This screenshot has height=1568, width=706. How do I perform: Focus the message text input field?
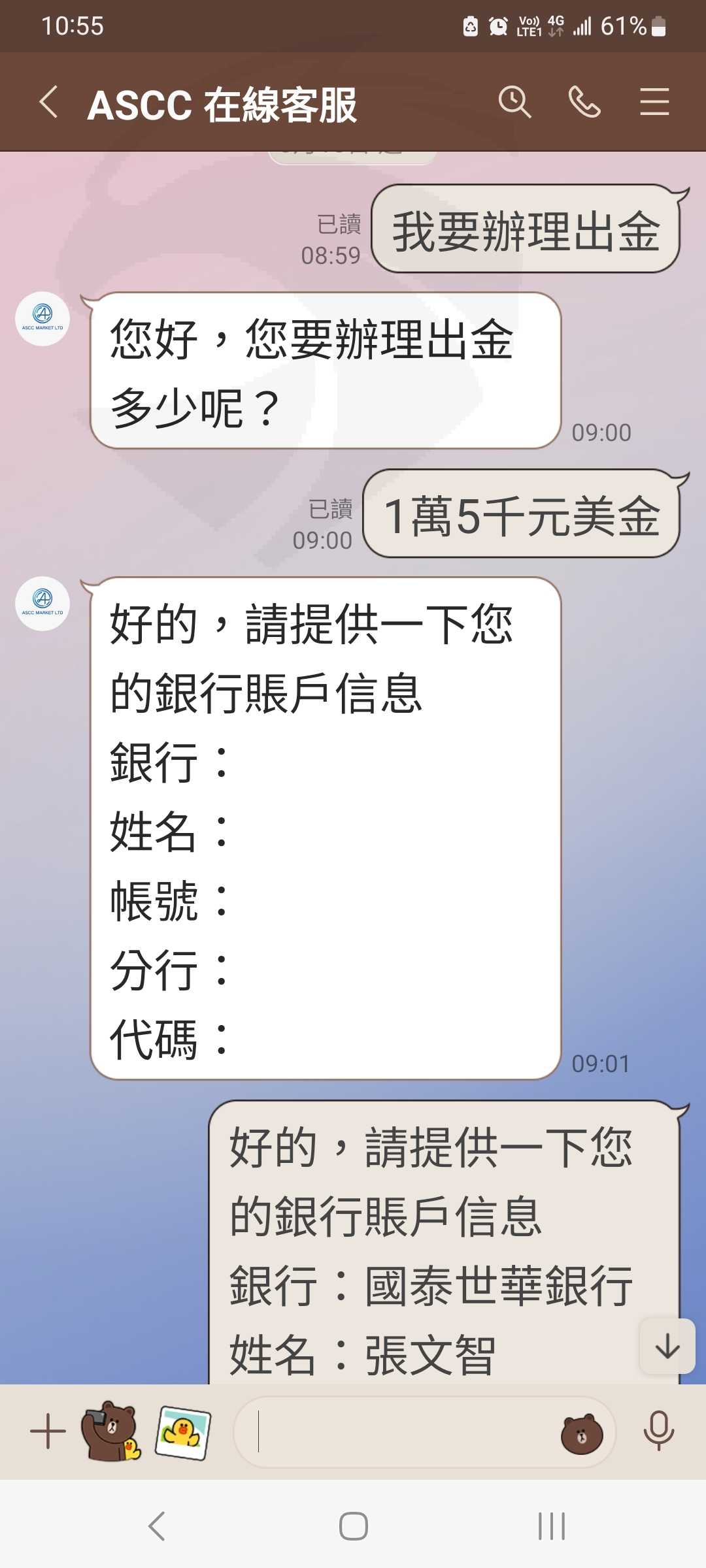(x=399, y=1432)
